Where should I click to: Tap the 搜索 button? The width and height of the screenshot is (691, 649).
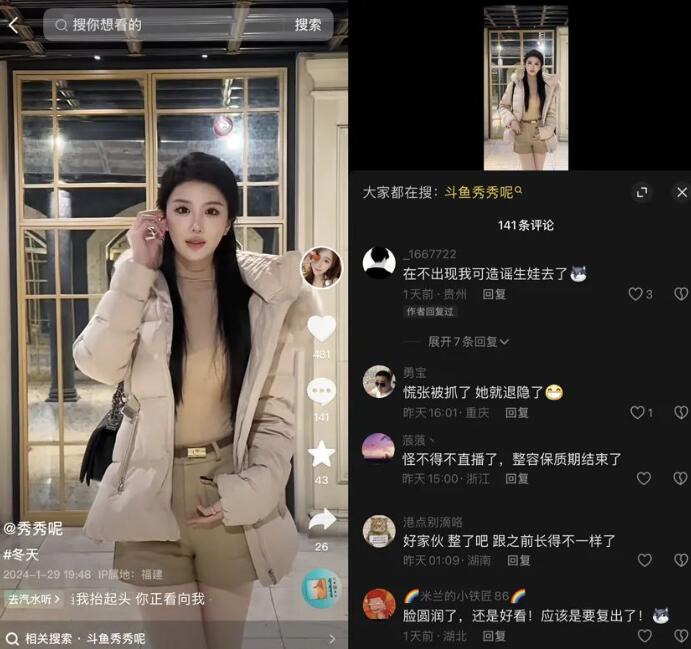[x=308, y=25]
